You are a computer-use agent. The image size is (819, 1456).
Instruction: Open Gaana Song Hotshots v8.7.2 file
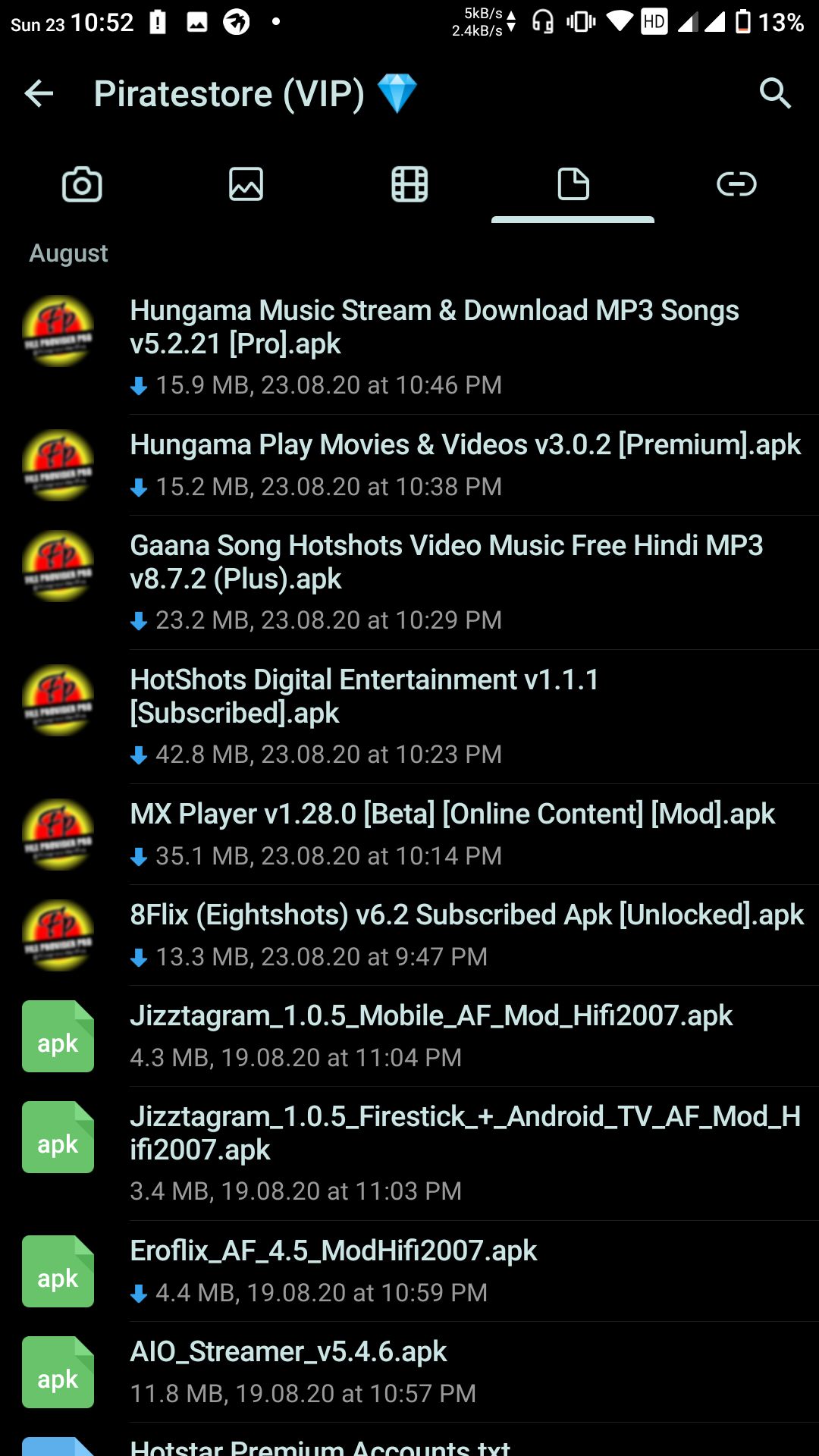pyautogui.click(x=446, y=563)
